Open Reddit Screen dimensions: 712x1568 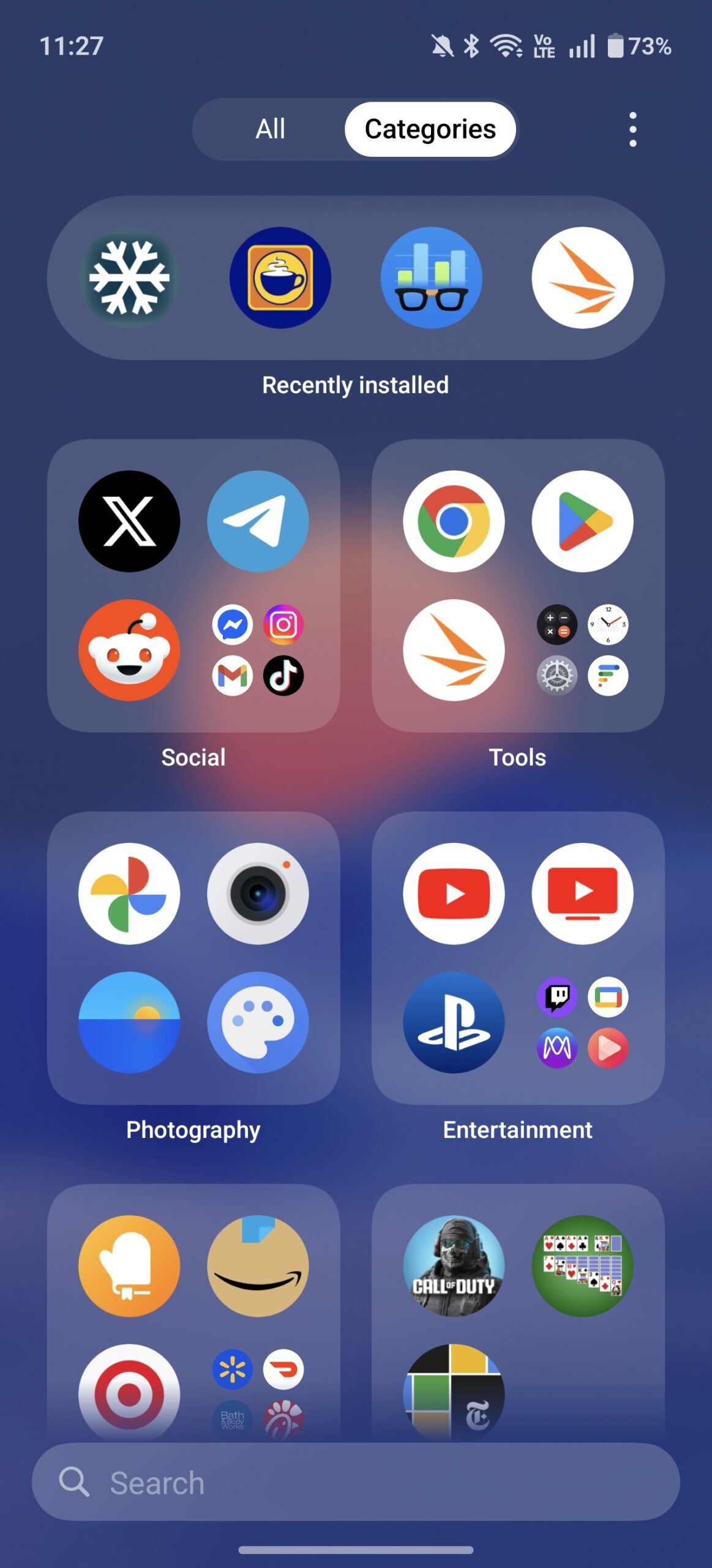click(x=129, y=651)
